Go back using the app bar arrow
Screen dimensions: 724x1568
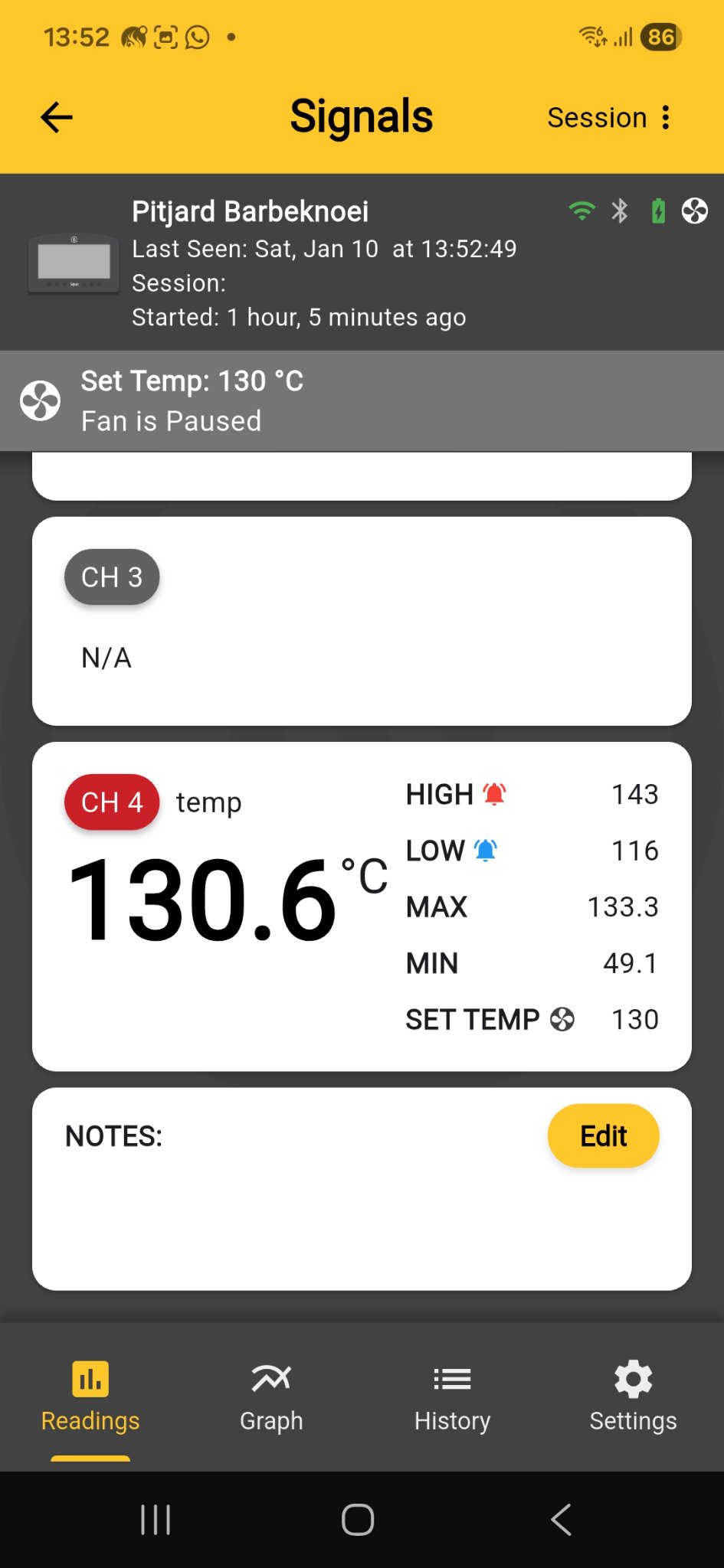[x=57, y=118]
